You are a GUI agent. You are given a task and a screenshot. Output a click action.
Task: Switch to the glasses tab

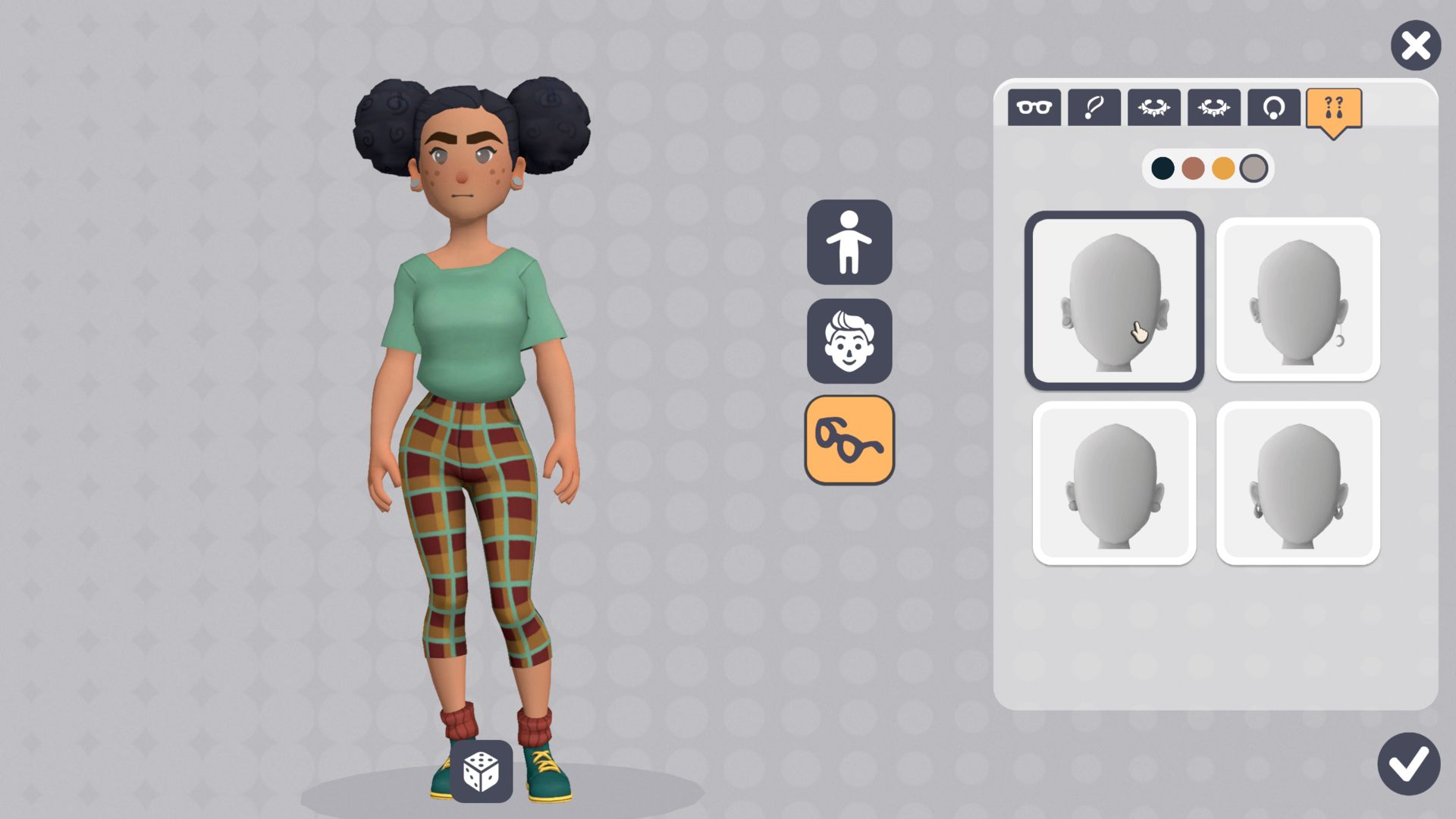1034,107
